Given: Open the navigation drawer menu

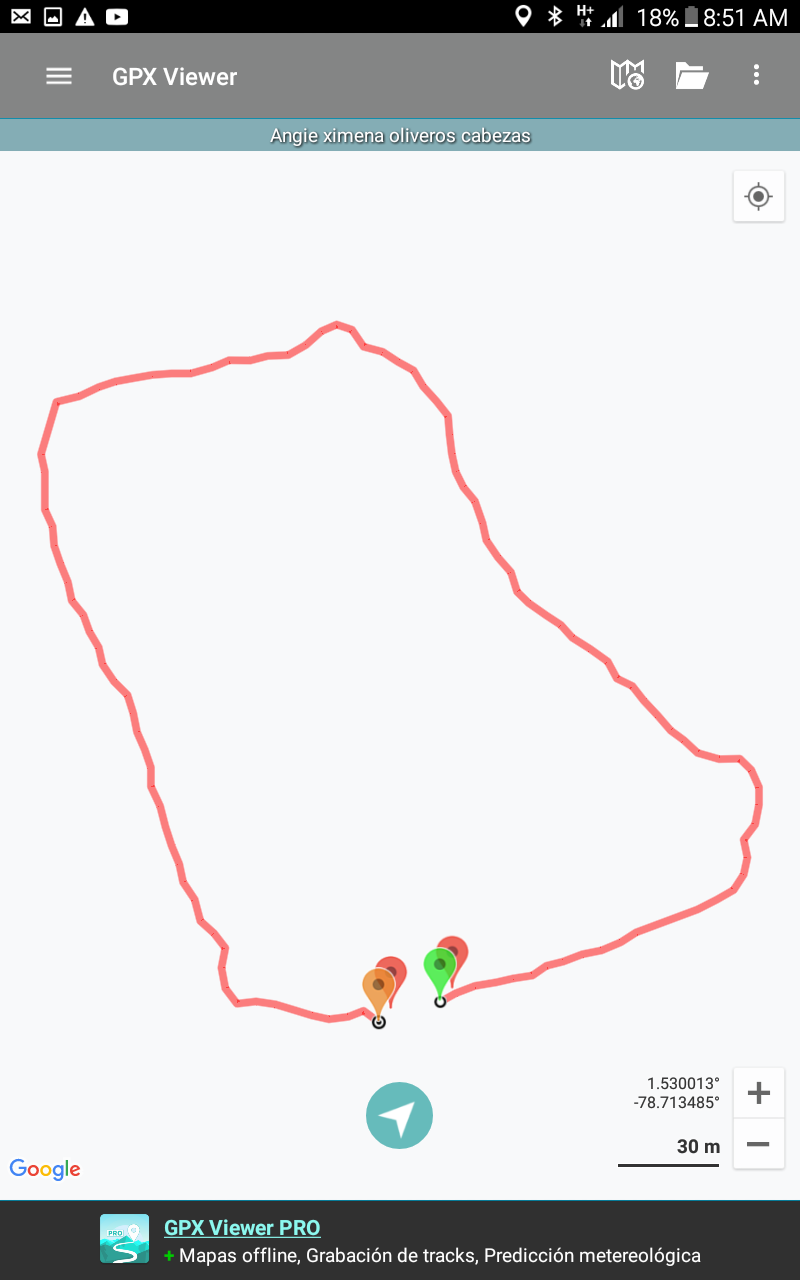Looking at the screenshot, I should click(59, 76).
